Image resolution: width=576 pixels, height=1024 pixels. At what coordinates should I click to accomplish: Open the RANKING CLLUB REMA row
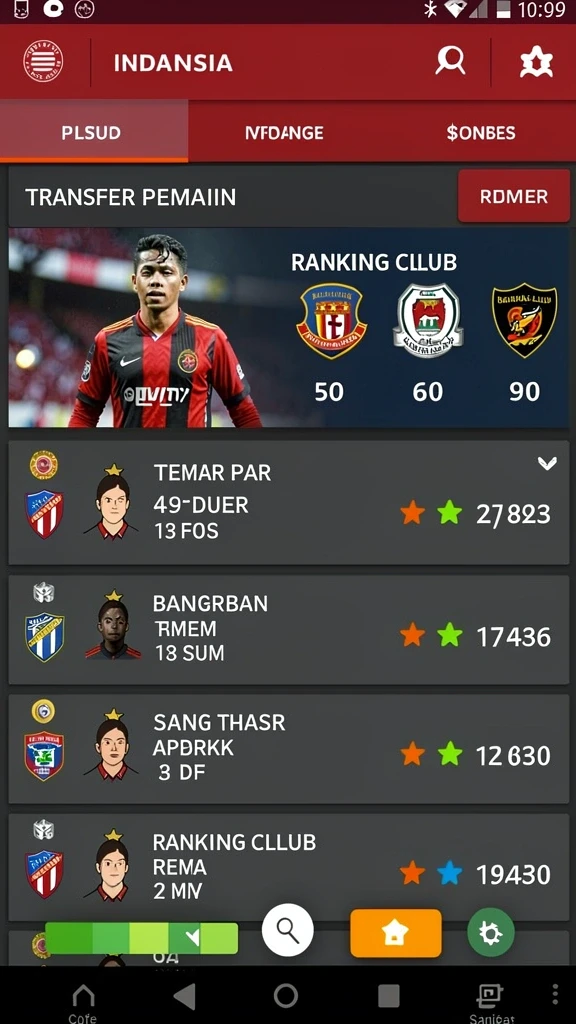[288, 867]
